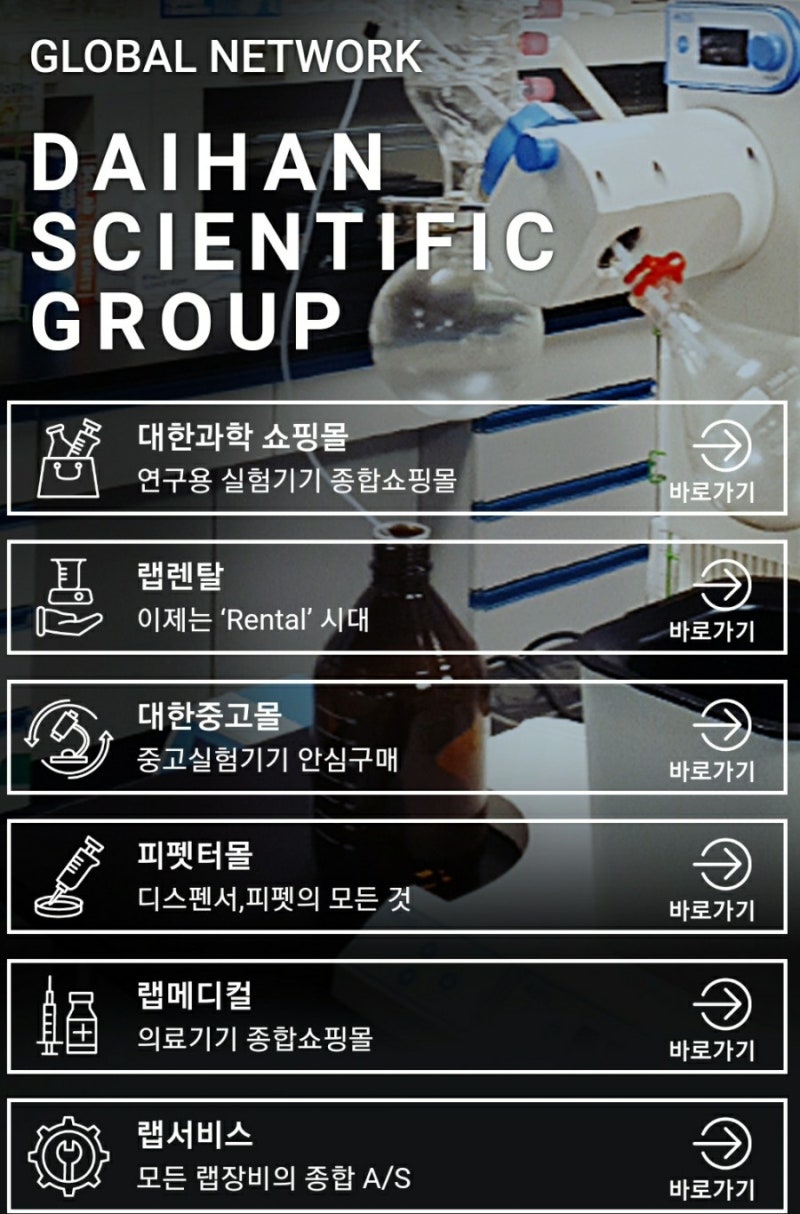Select the syringe and medicine bottle icon for 랩메디컬
This screenshot has height=1214, width=800.
(x=68, y=1017)
